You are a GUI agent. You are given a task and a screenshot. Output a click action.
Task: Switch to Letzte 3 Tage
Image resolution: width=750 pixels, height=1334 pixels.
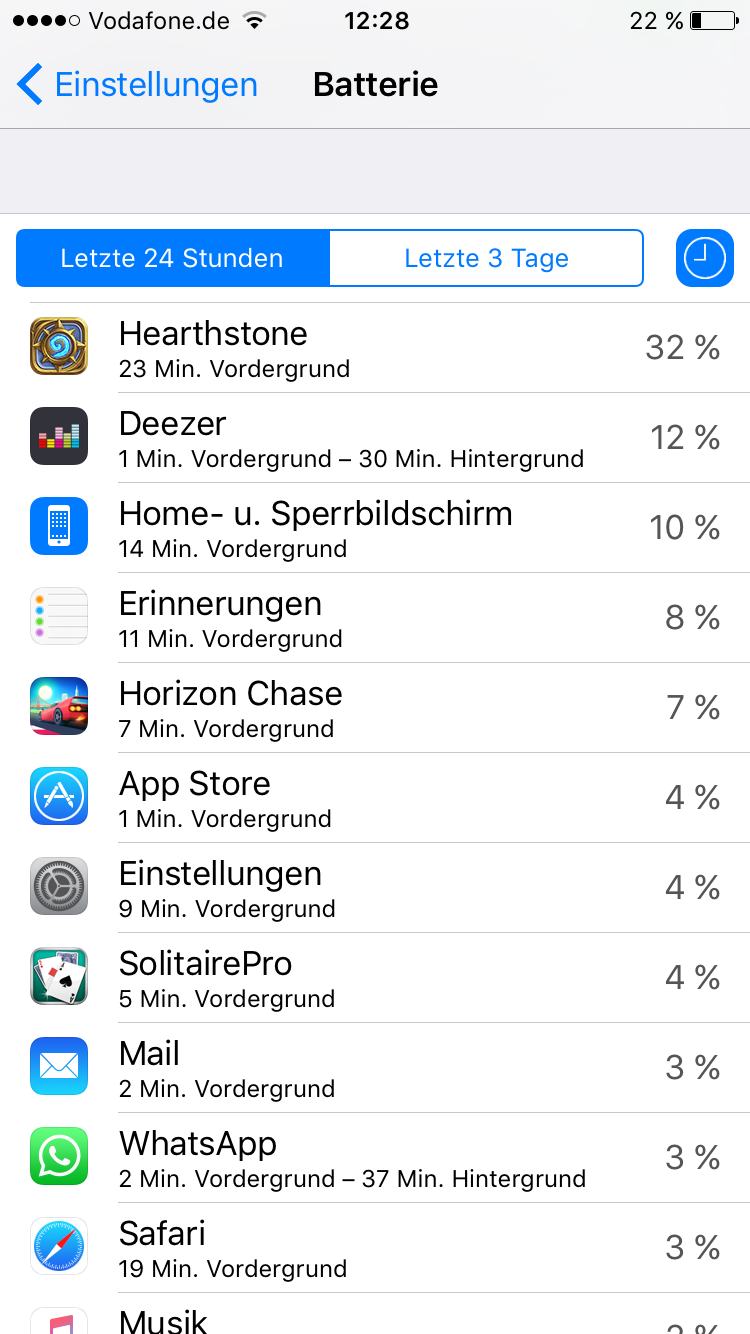click(486, 258)
